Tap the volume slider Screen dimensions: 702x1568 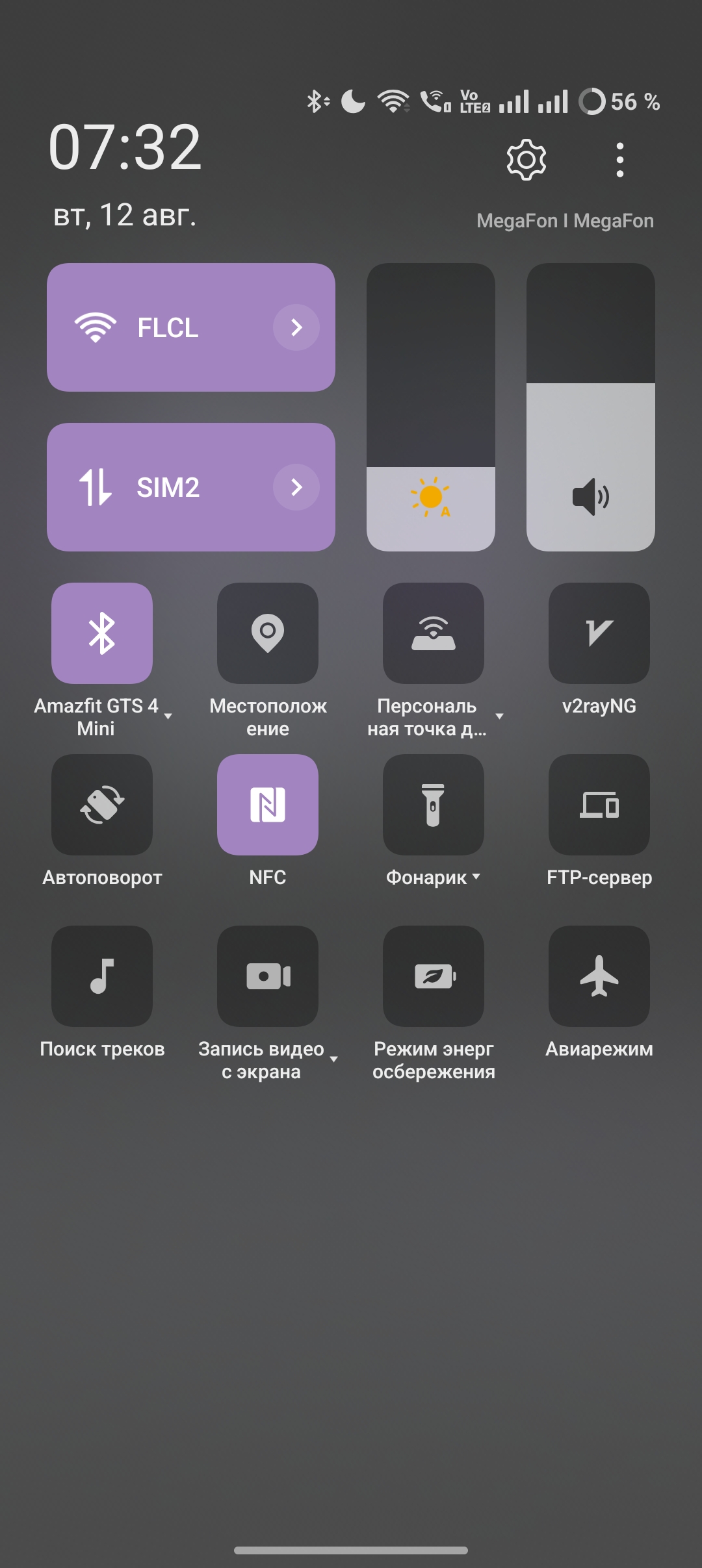tap(590, 407)
